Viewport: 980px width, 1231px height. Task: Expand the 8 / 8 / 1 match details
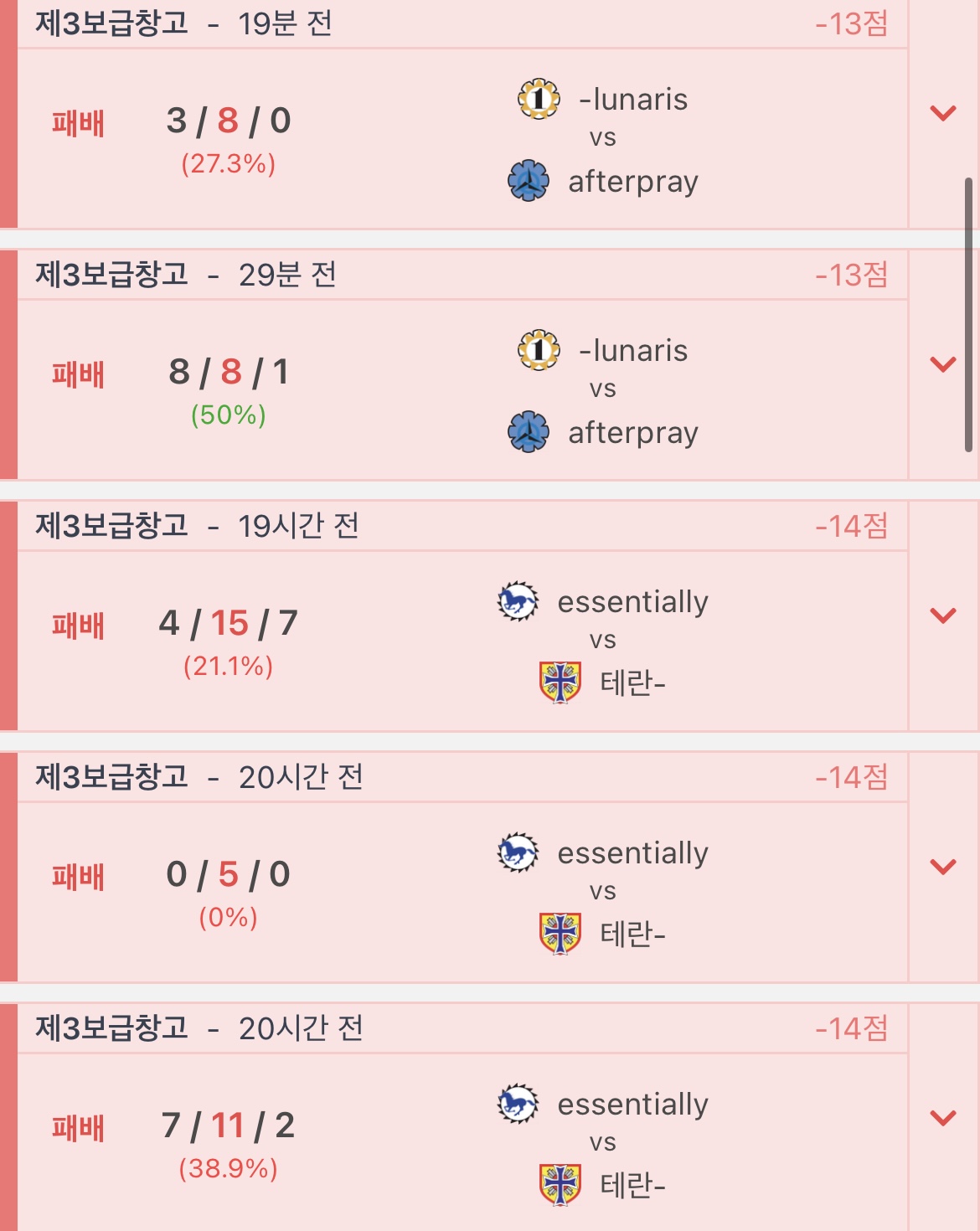point(943,365)
